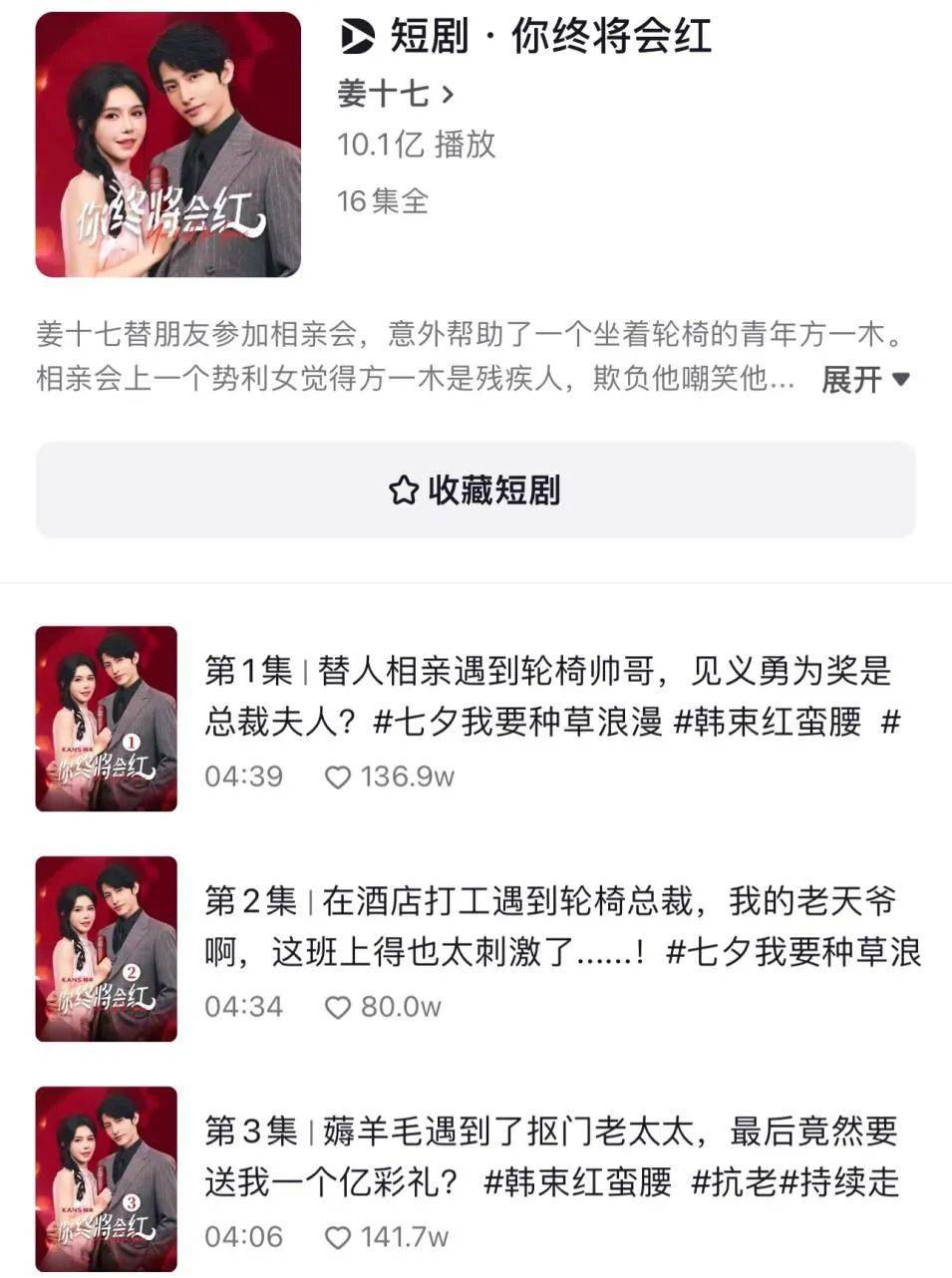
Task: Expand the drama description with 展开
Action: [x=864, y=379]
